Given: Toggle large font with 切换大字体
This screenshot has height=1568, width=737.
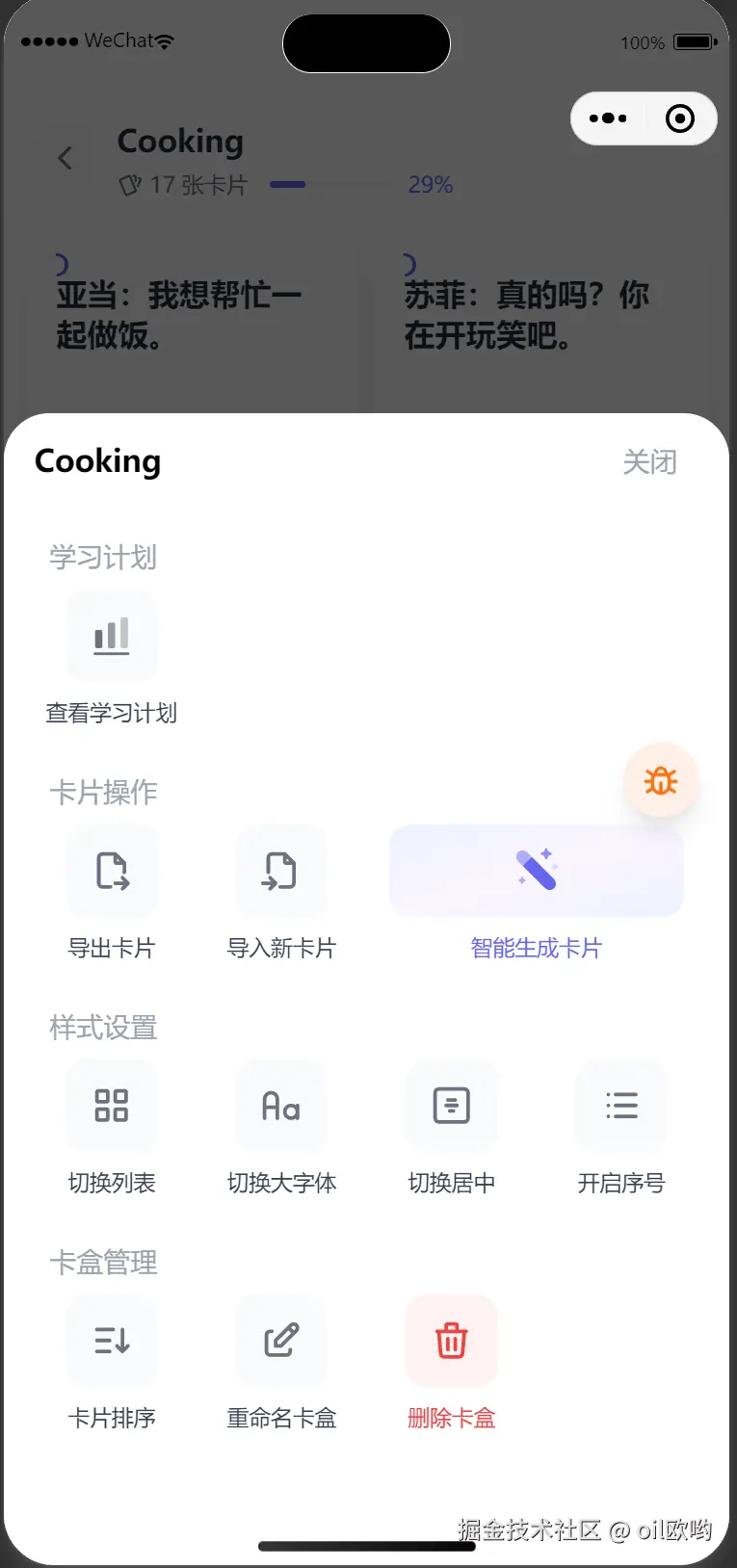Looking at the screenshot, I should point(281,1106).
